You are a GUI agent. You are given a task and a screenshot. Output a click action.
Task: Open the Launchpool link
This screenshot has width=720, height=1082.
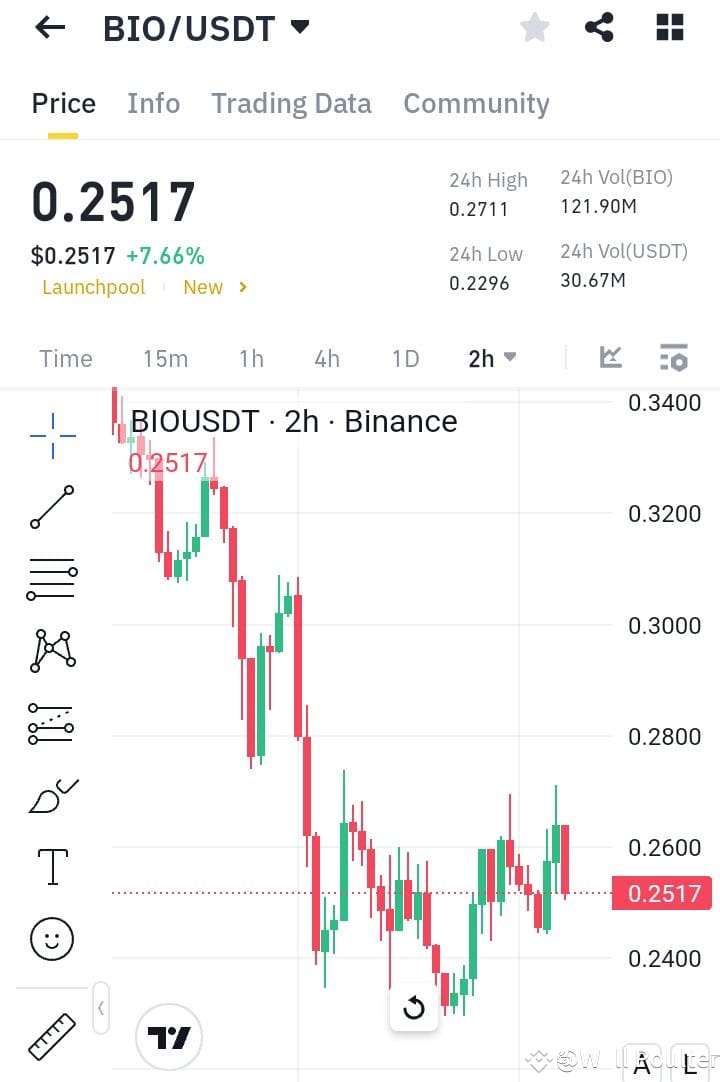click(x=93, y=287)
